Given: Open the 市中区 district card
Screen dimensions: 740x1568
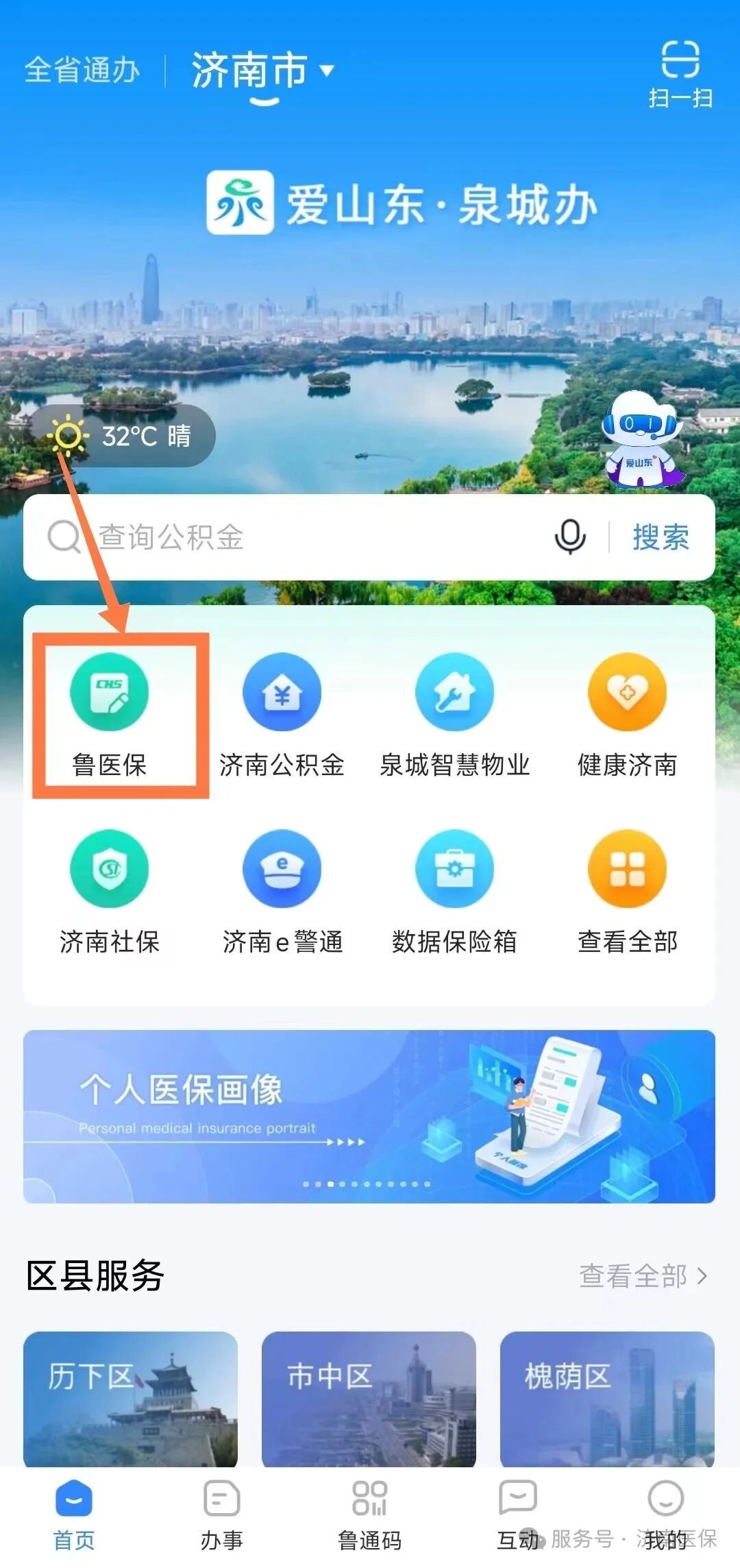Looking at the screenshot, I should tap(369, 1398).
